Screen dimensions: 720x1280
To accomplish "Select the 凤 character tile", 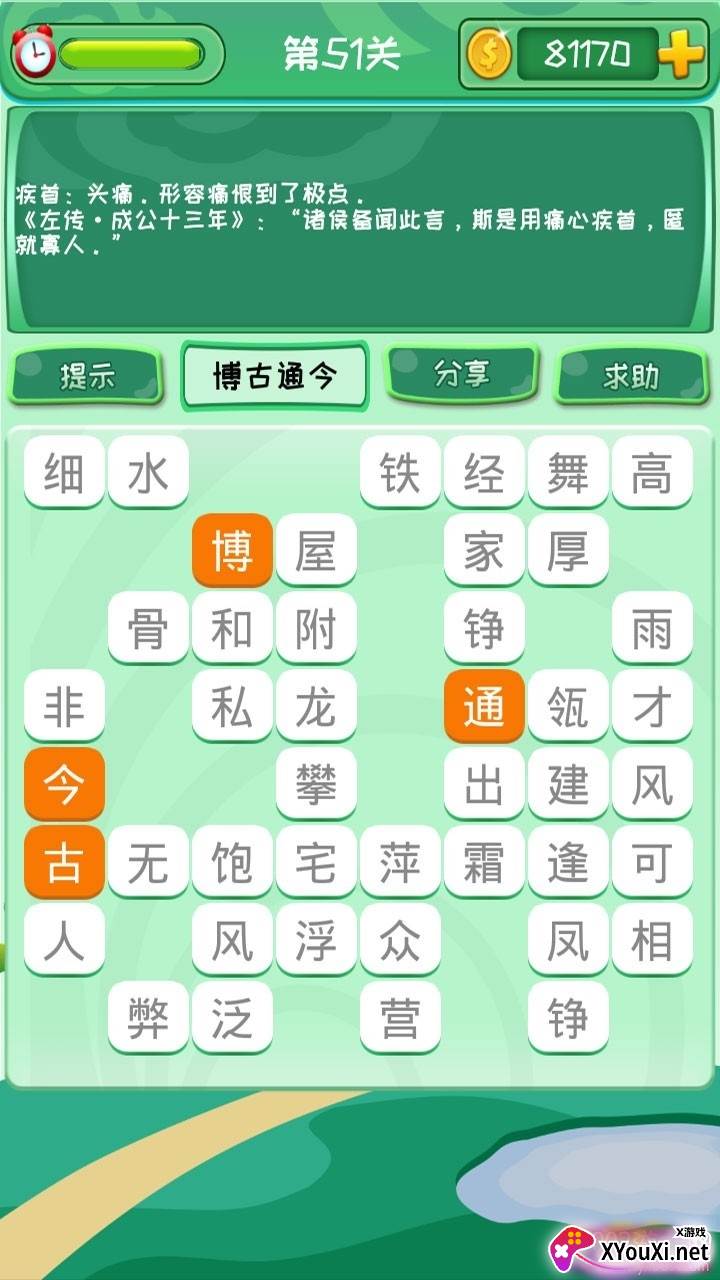I will pyautogui.click(x=568, y=940).
